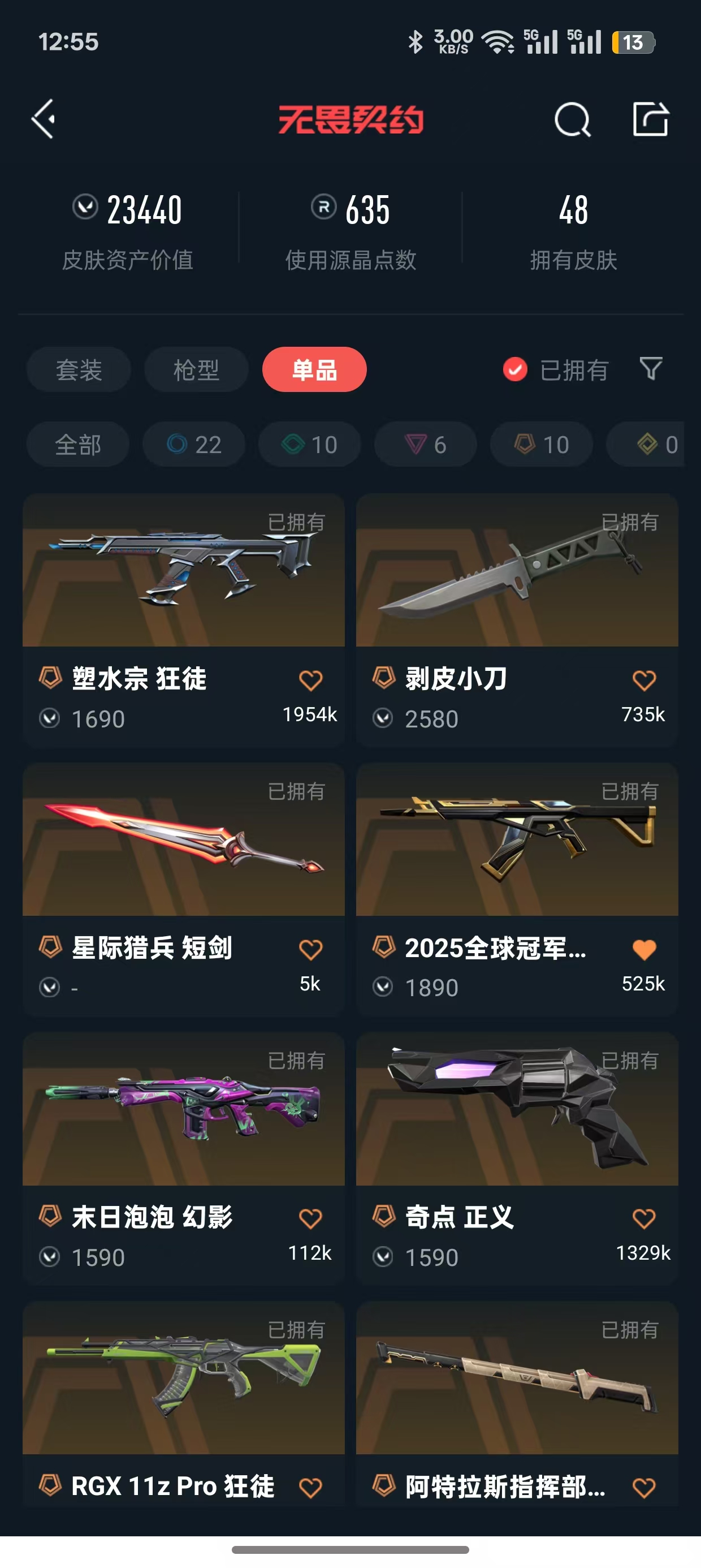This screenshot has width=701, height=1568.
Task: Uncheck the 已拥有 filter checkbox
Action: tap(515, 369)
